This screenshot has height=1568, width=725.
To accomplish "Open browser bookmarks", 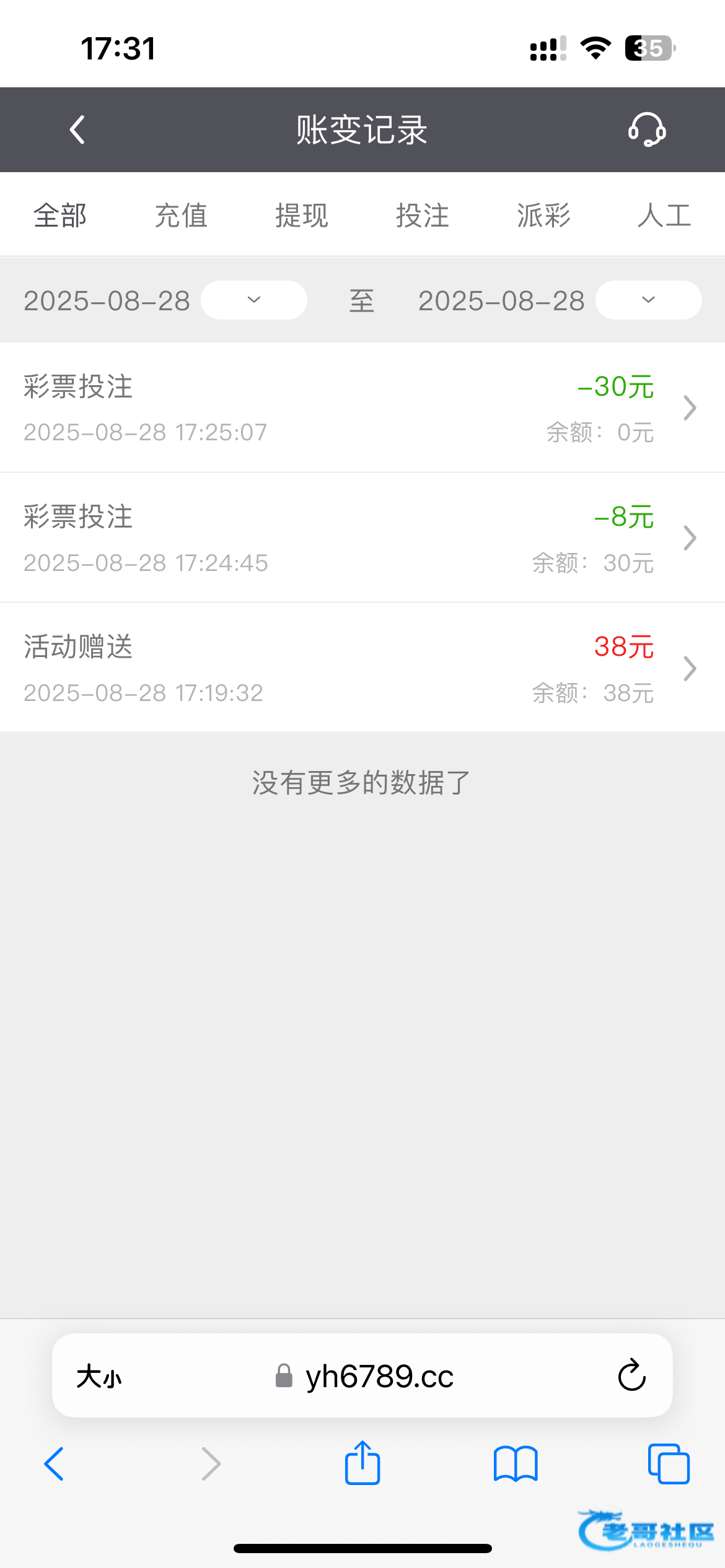I will (x=516, y=1464).
